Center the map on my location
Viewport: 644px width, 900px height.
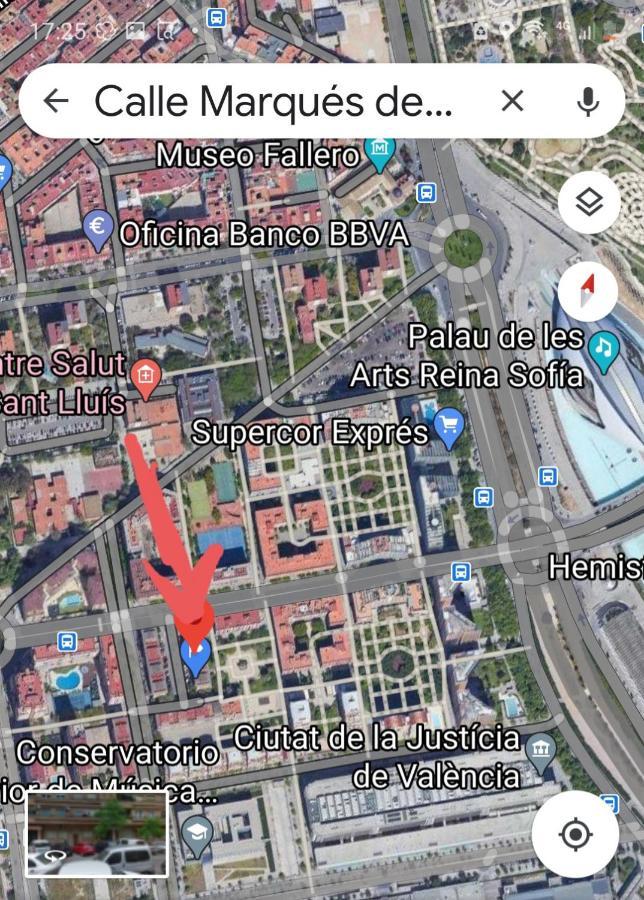click(575, 834)
